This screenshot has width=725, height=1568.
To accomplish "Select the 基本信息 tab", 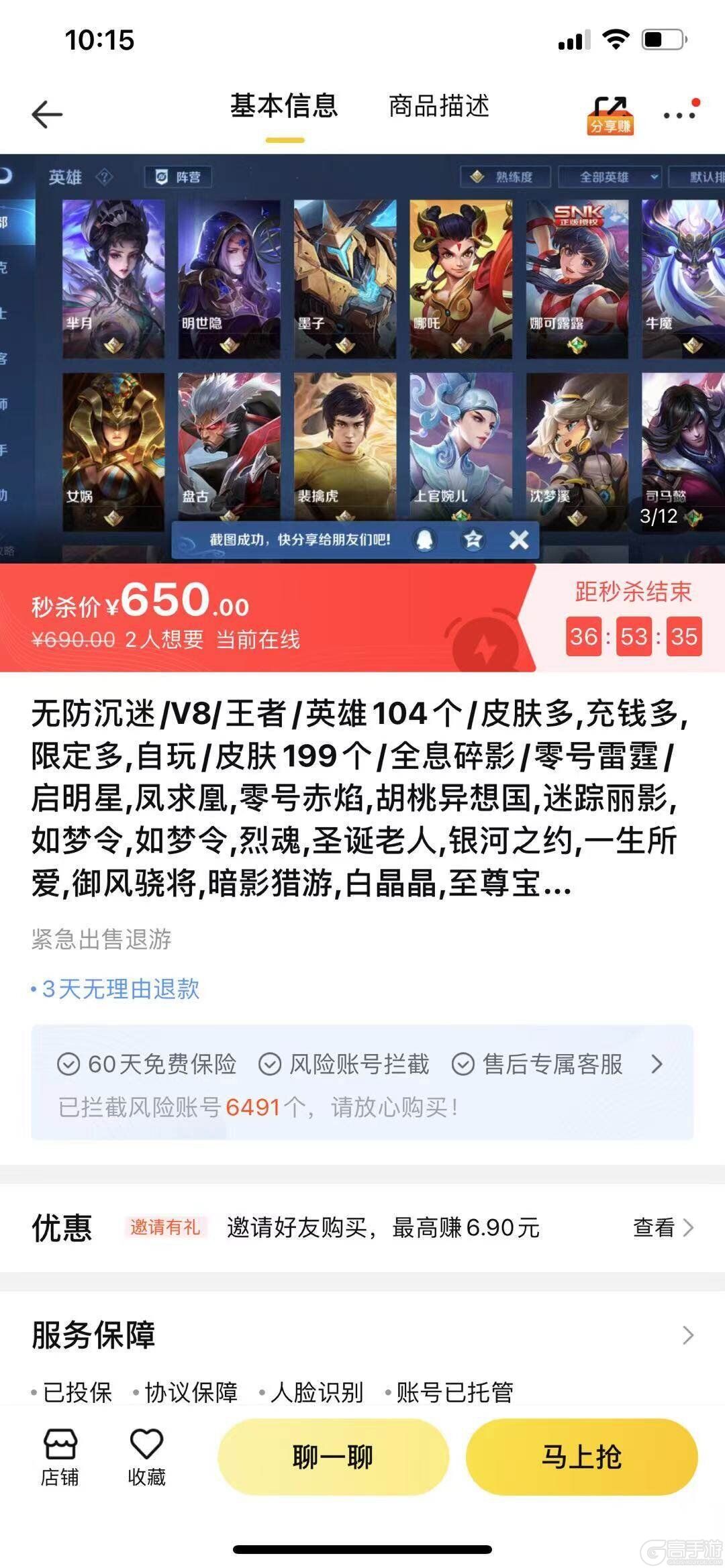I will 284,106.
